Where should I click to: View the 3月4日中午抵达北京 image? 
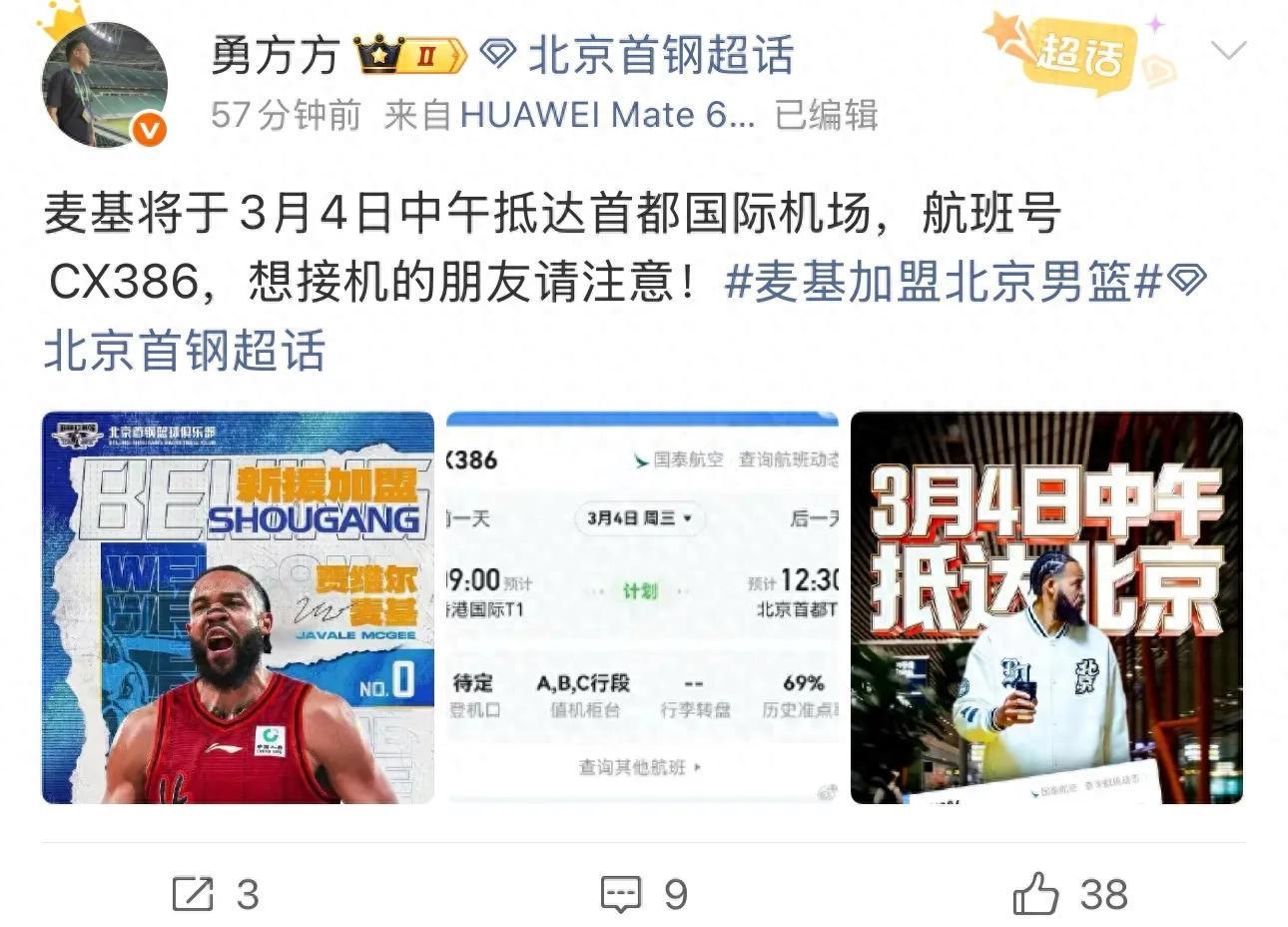pyautogui.click(x=1046, y=607)
